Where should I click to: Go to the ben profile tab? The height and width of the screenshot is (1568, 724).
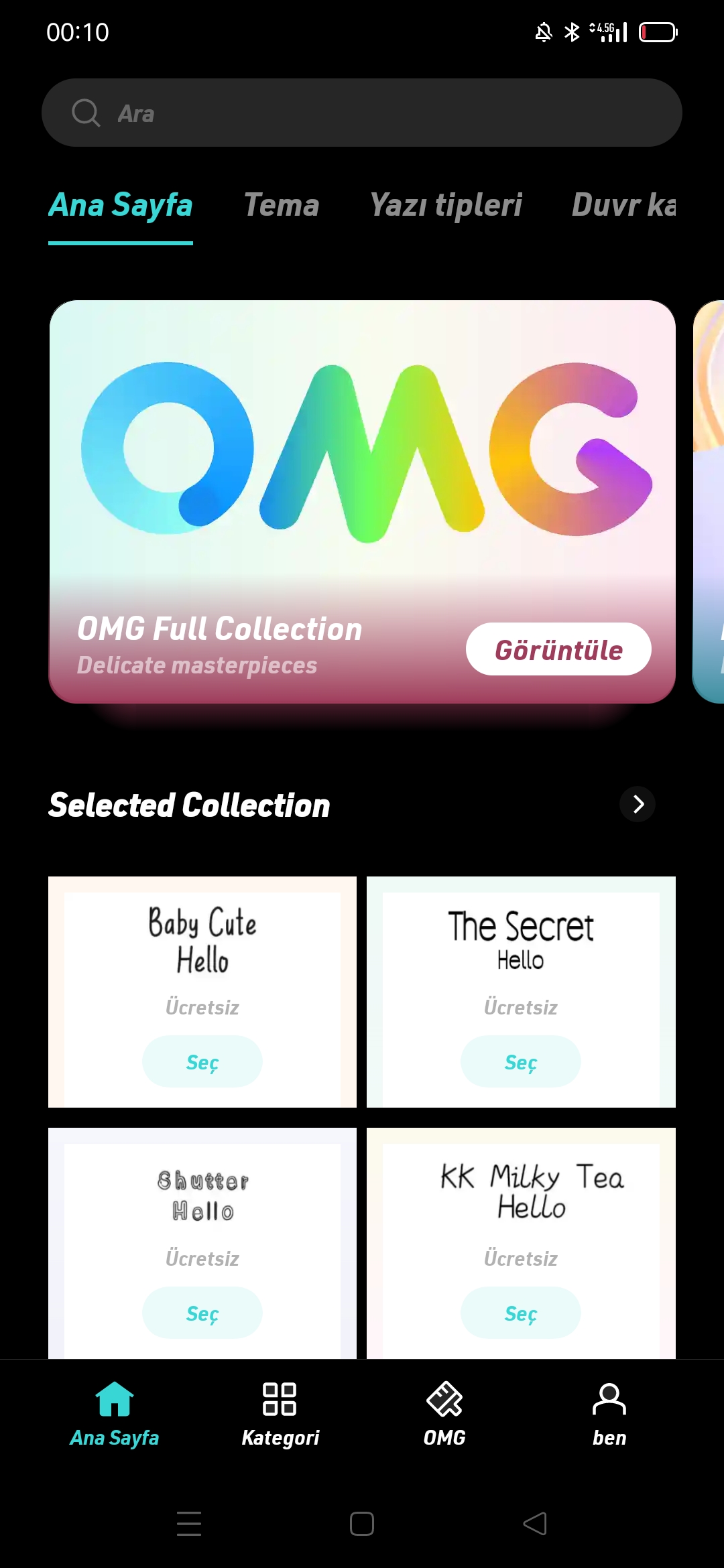(x=609, y=1414)
